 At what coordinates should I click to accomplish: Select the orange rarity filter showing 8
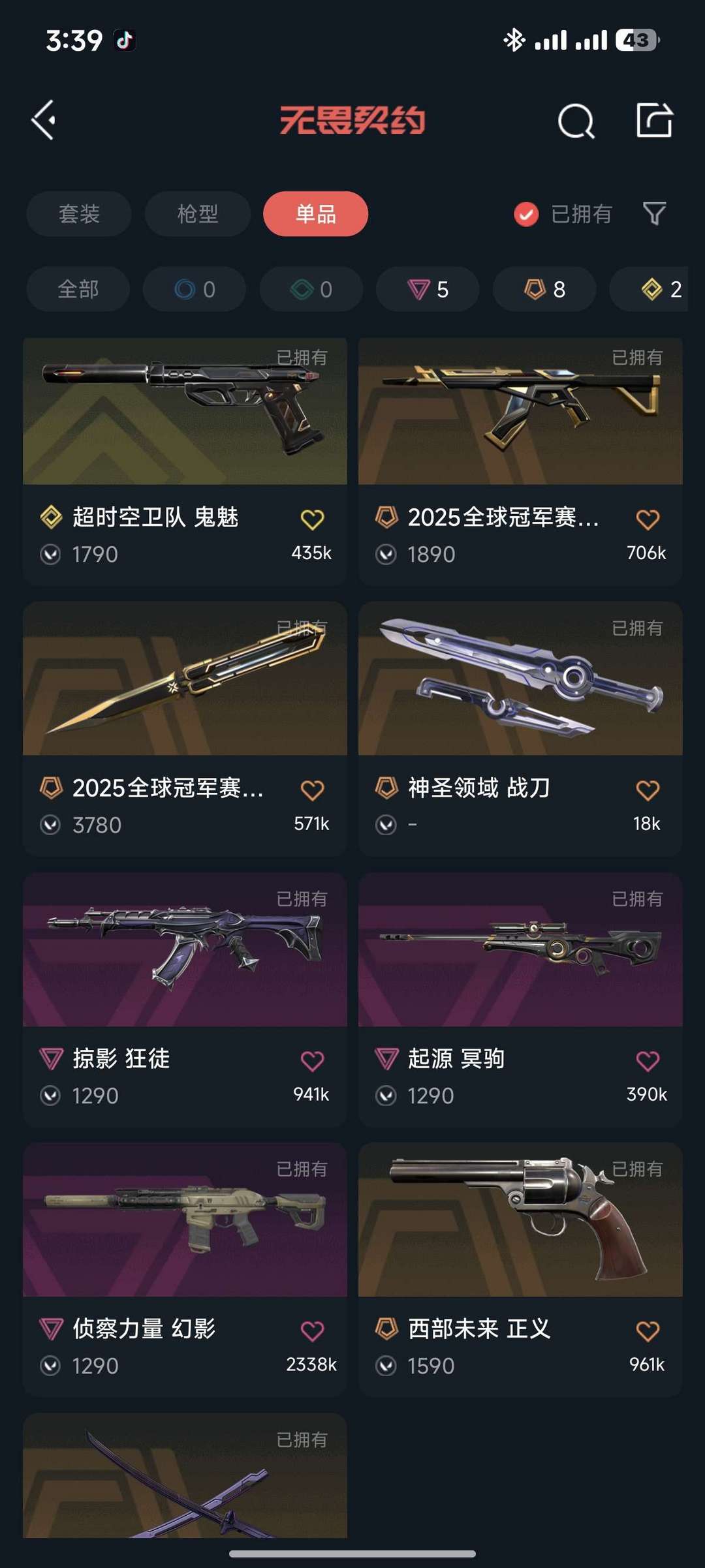tap(542, 289)
